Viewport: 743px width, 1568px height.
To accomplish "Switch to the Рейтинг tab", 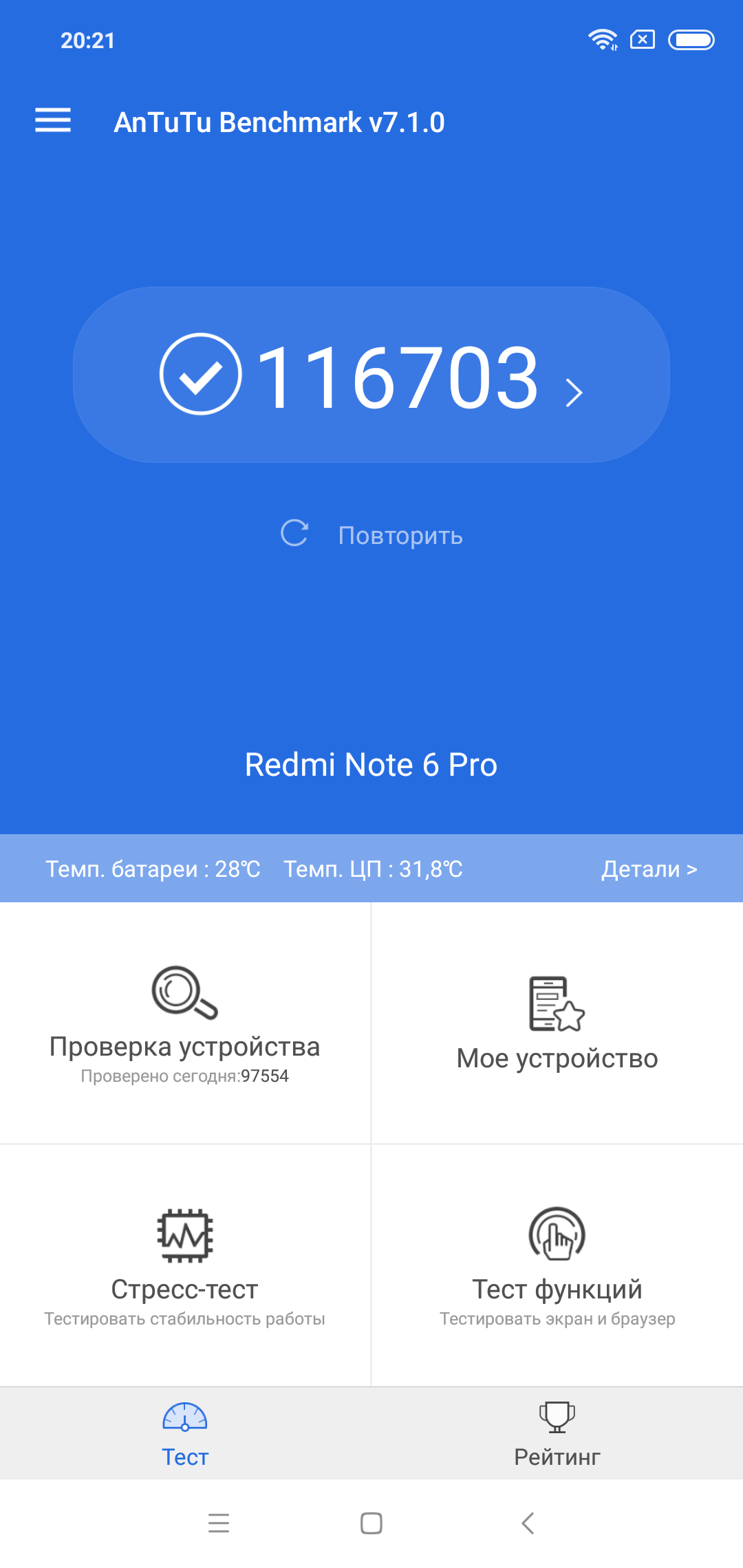I will pyautogui.click(x=557, y=1433).
